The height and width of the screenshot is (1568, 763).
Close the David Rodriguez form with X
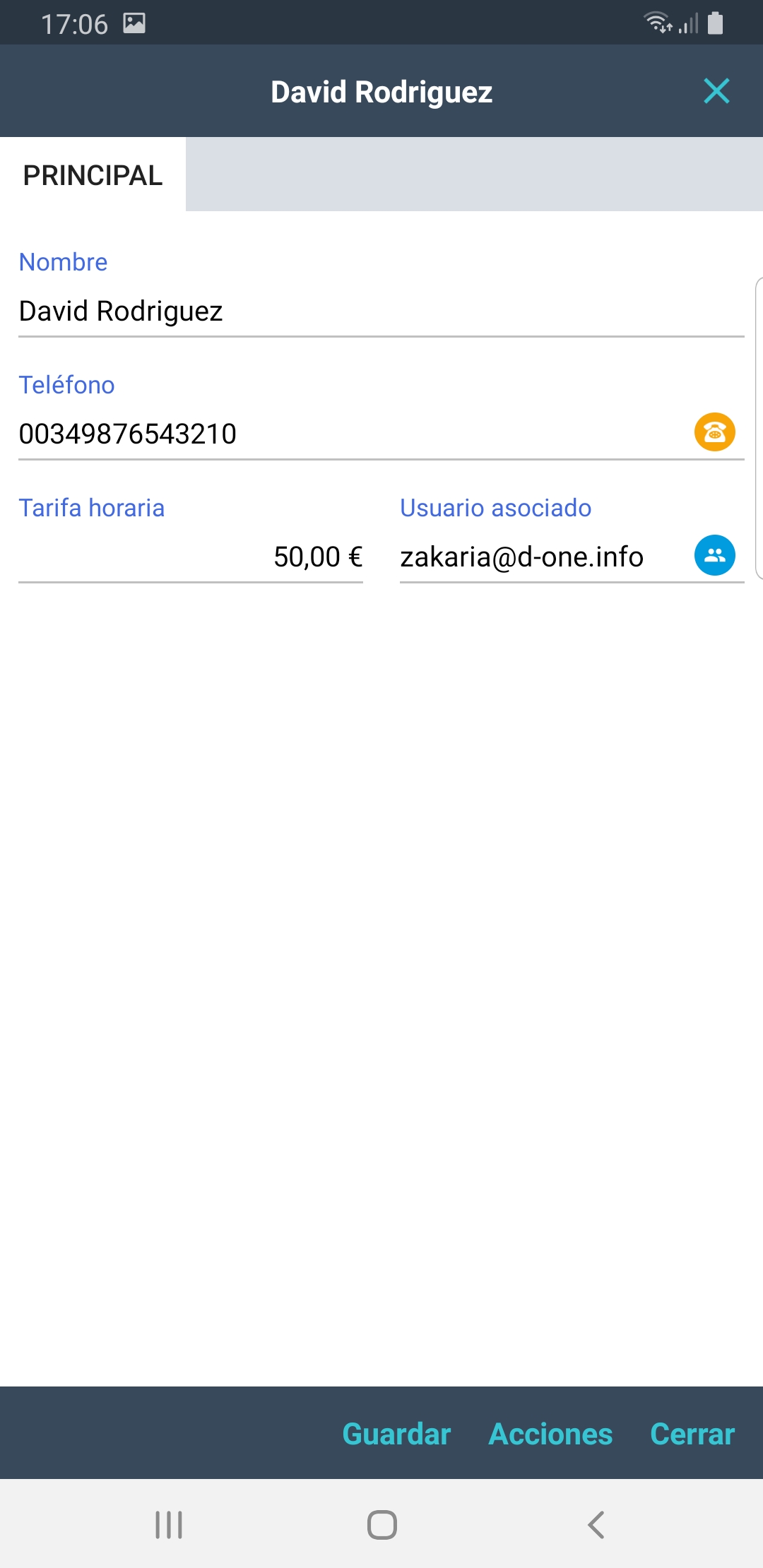(716, 91)
